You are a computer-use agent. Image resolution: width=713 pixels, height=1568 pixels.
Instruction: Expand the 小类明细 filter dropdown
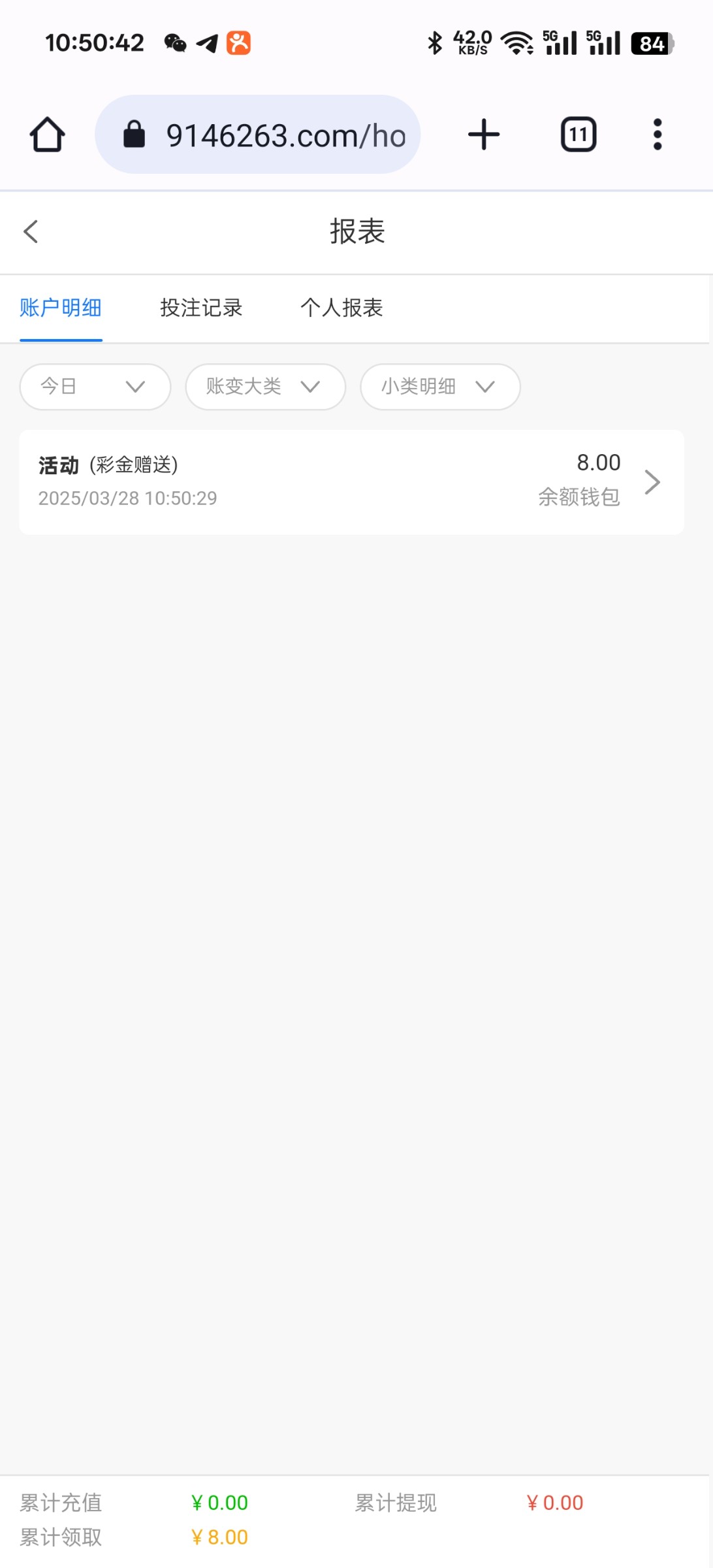pyautogui.click(x=440, y=387)
